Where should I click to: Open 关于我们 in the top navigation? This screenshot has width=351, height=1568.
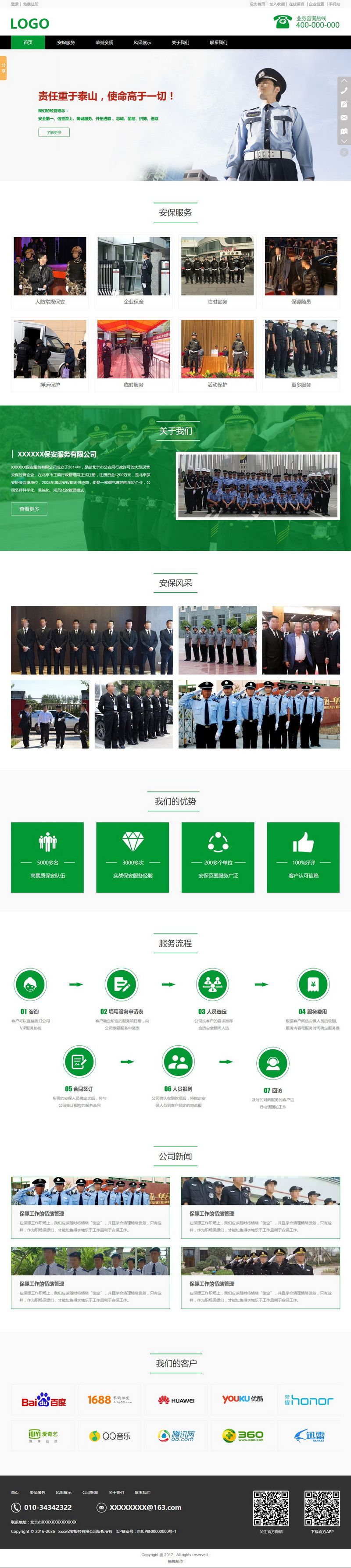[x=180, y=43]
